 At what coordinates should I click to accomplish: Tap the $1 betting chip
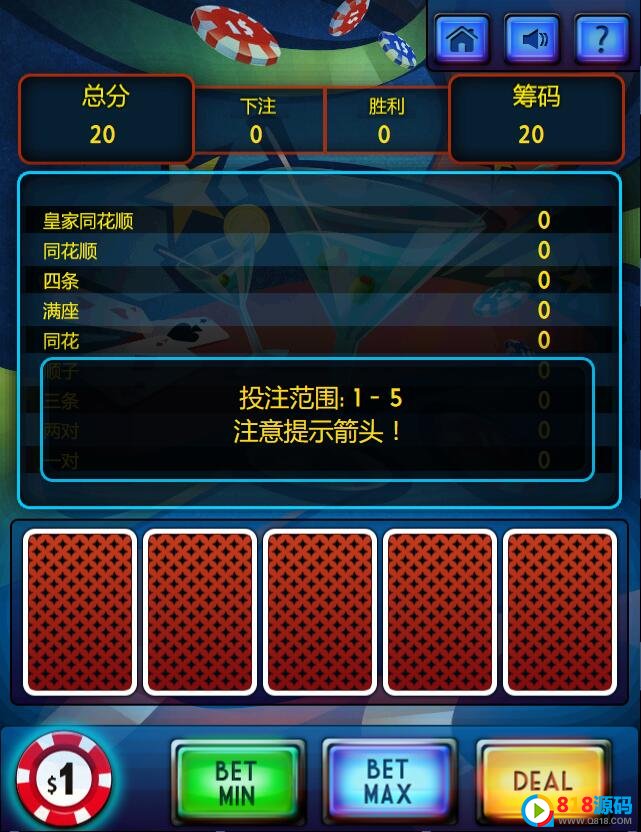pyautogui.click(x=63, y=781)
